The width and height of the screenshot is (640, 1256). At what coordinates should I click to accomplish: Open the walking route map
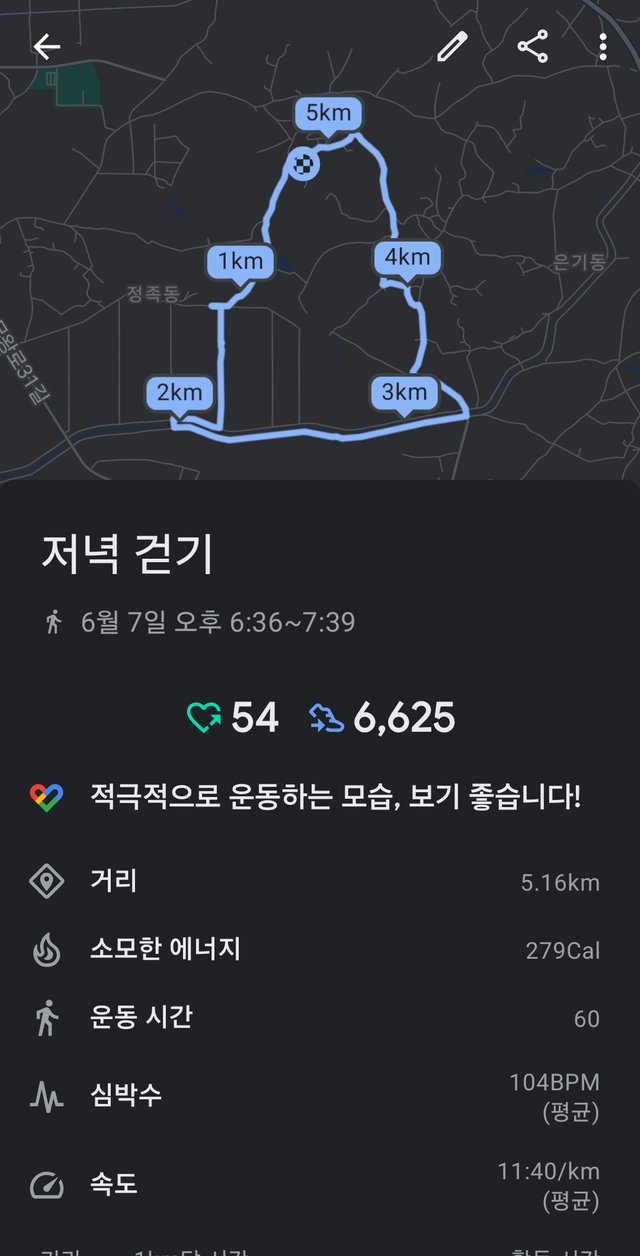(x=320, y=270)
